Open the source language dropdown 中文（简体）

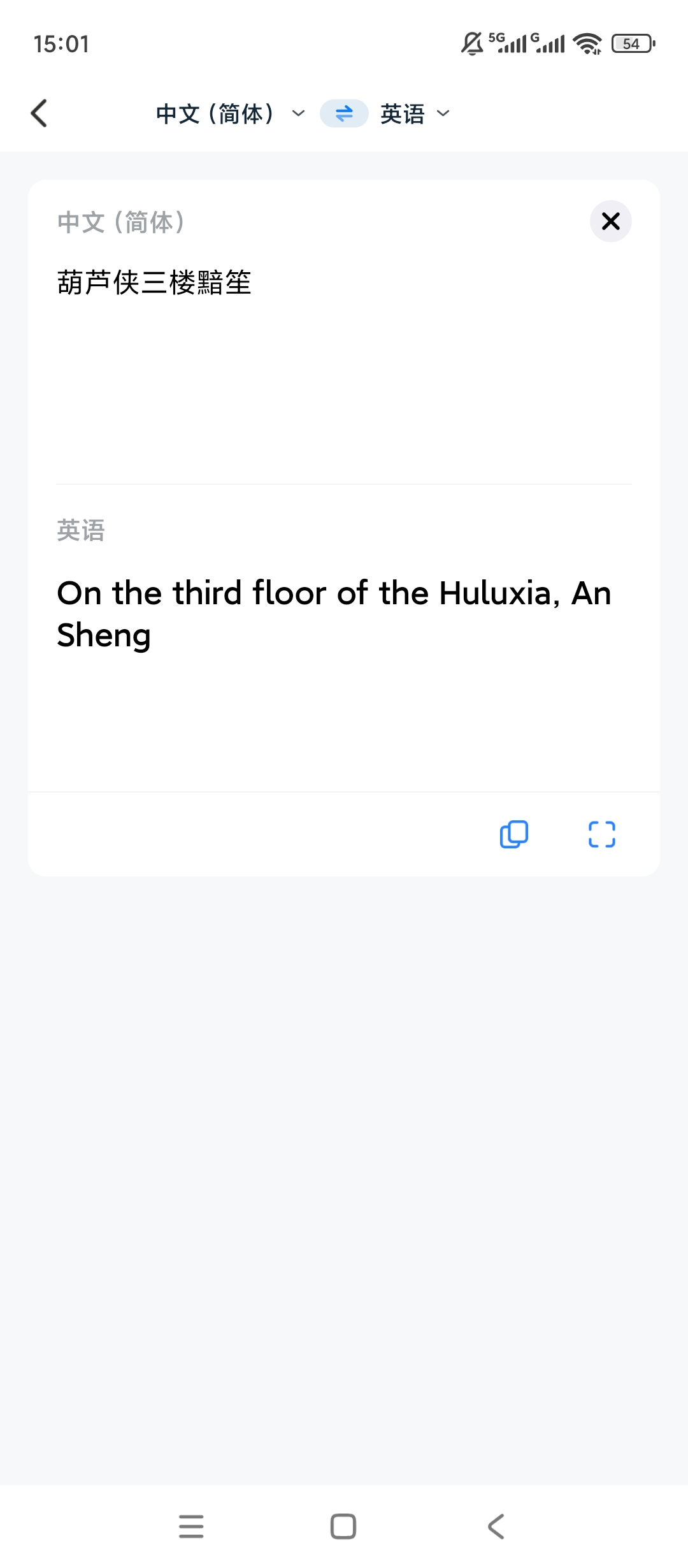pyautogui.click(x=231, y=113)
